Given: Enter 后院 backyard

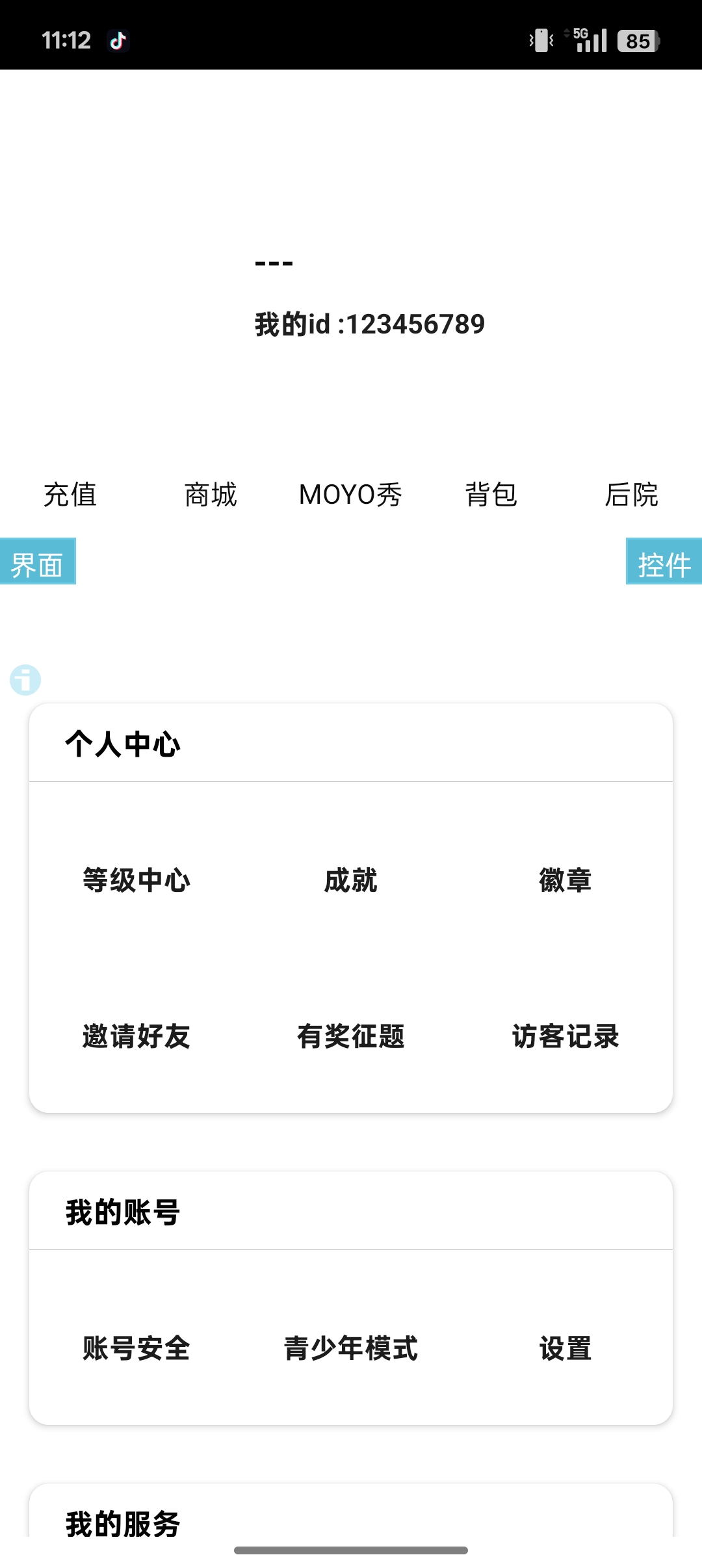Looking at the screenshot, I should pos(631,495).
